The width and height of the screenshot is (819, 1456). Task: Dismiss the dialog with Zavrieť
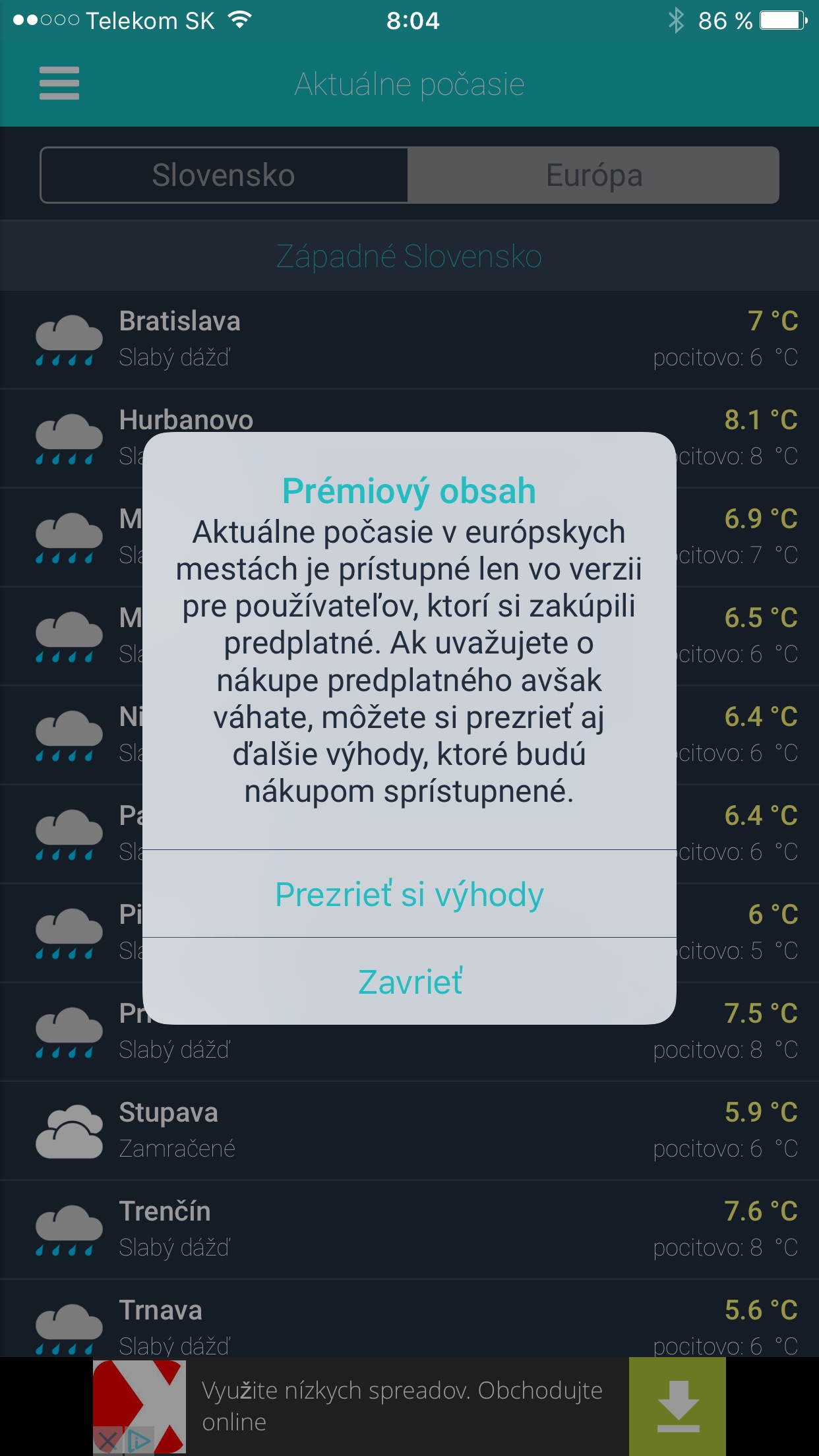click(x=409, y=981)
